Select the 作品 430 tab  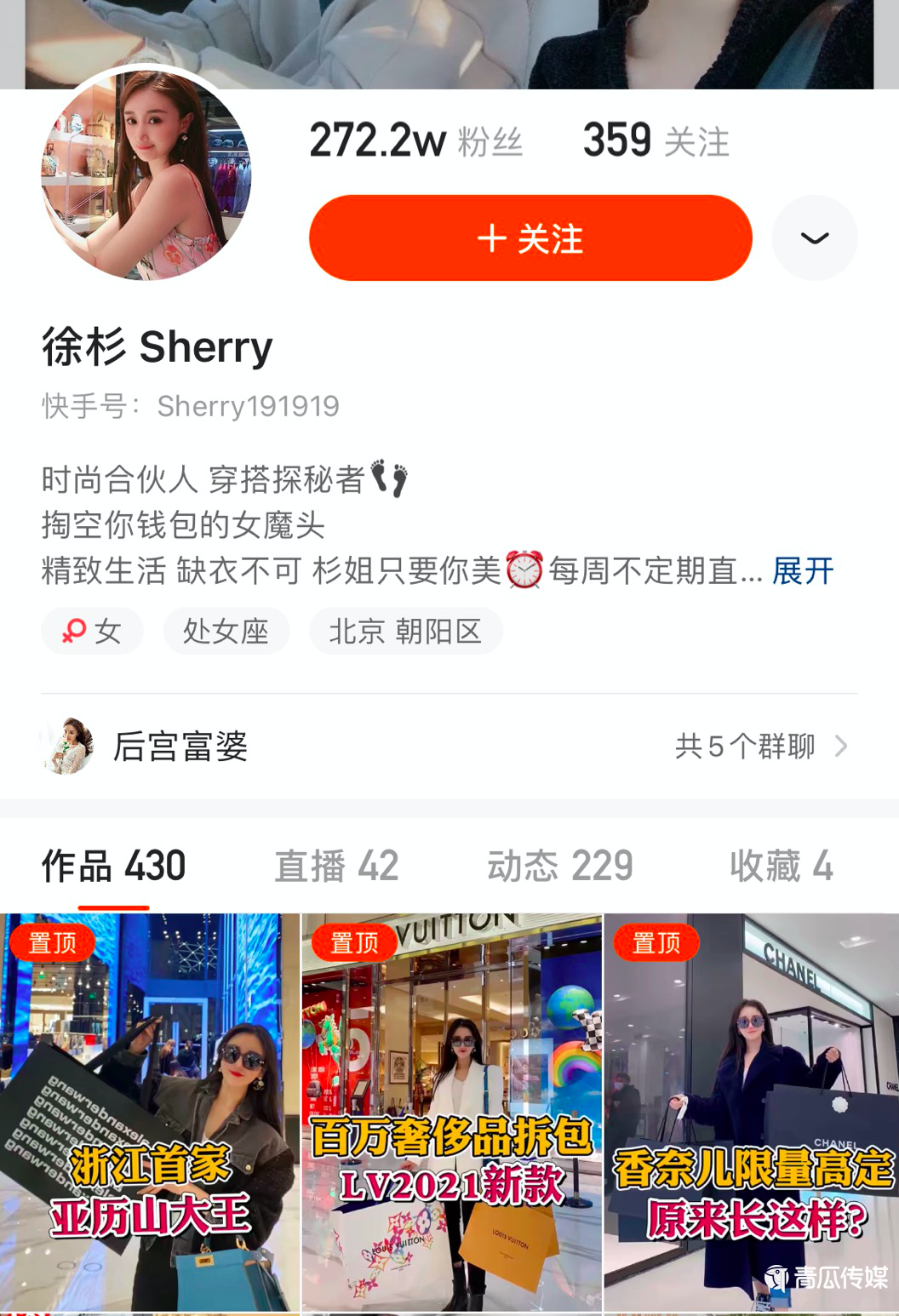tap(113, 866)
